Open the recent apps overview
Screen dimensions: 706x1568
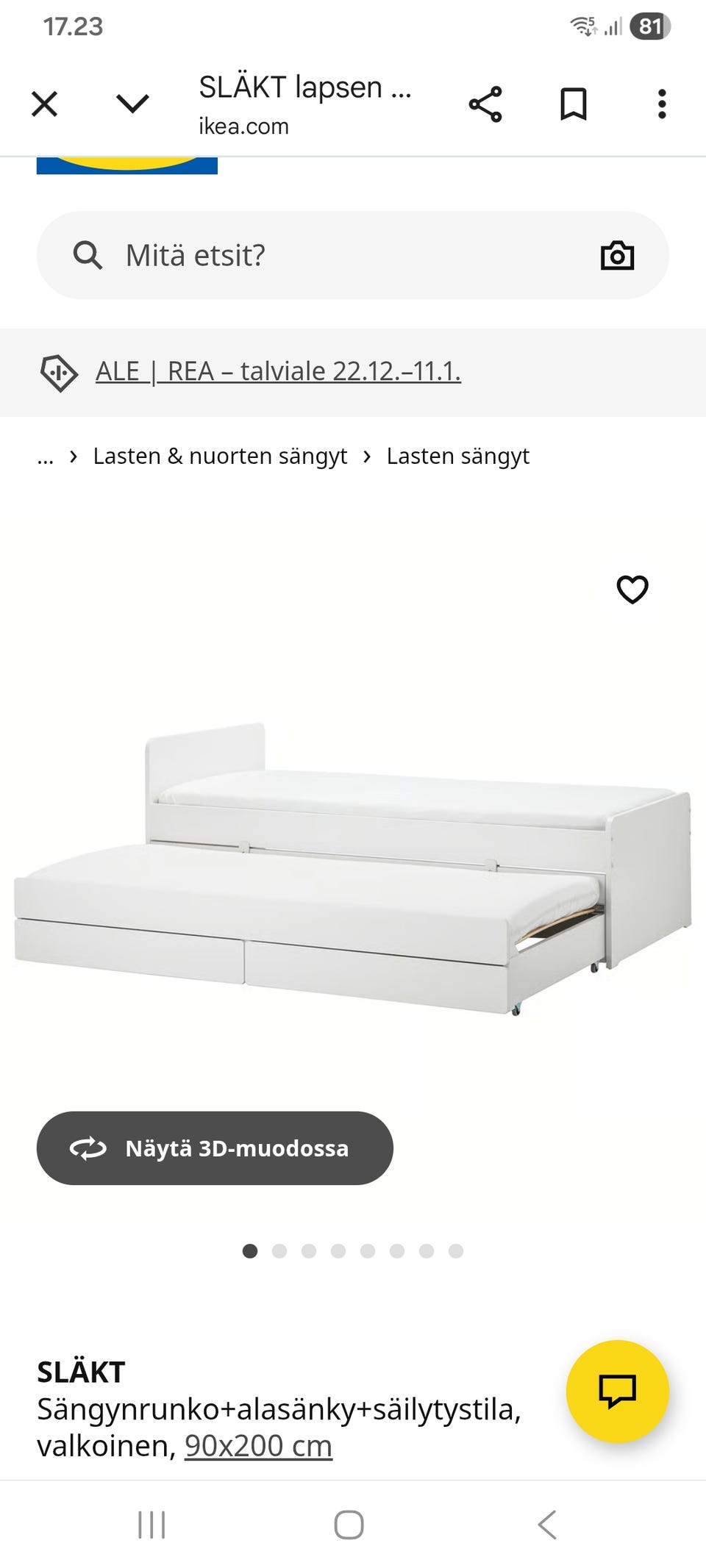(x=151, y=1525)
